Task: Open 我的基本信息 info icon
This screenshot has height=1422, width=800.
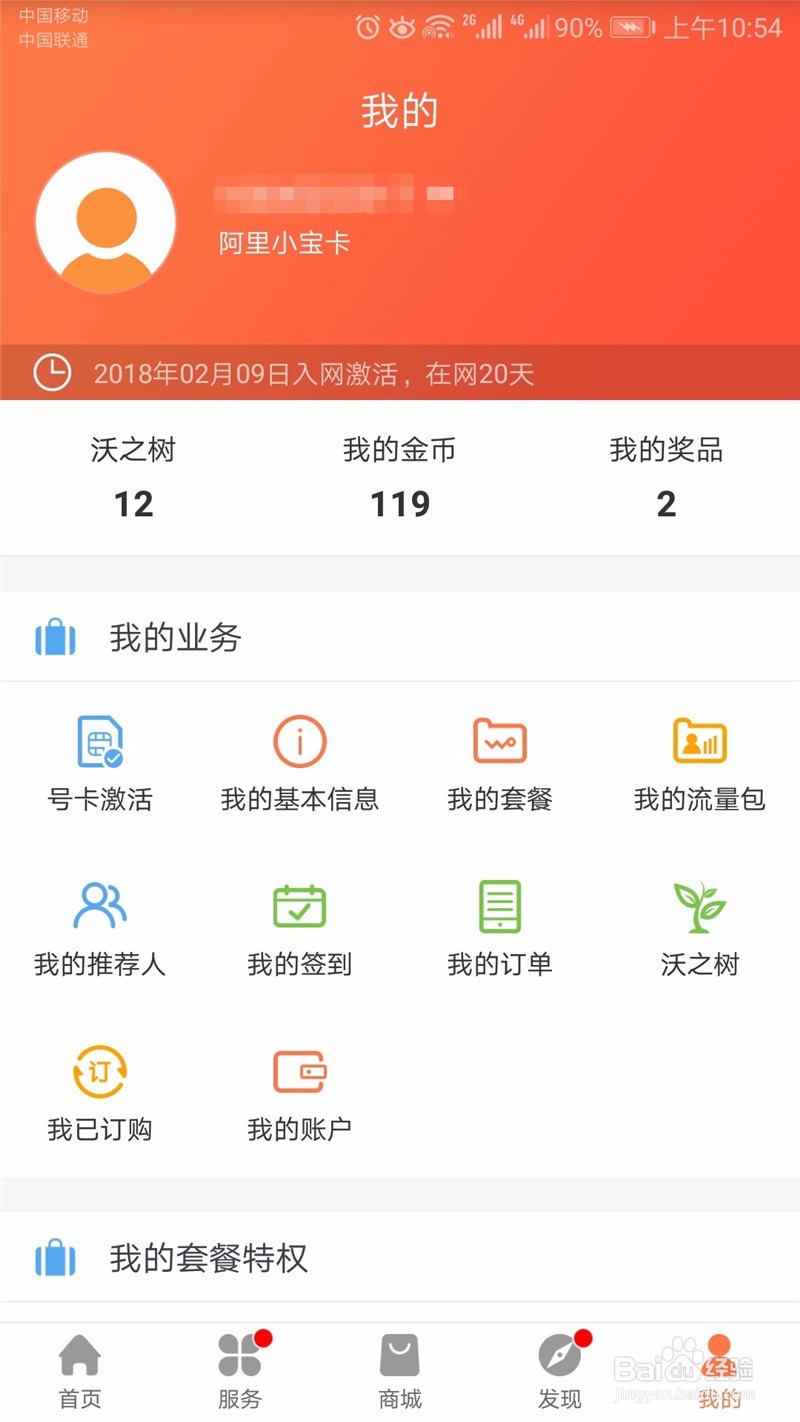Action: [299, 740]
